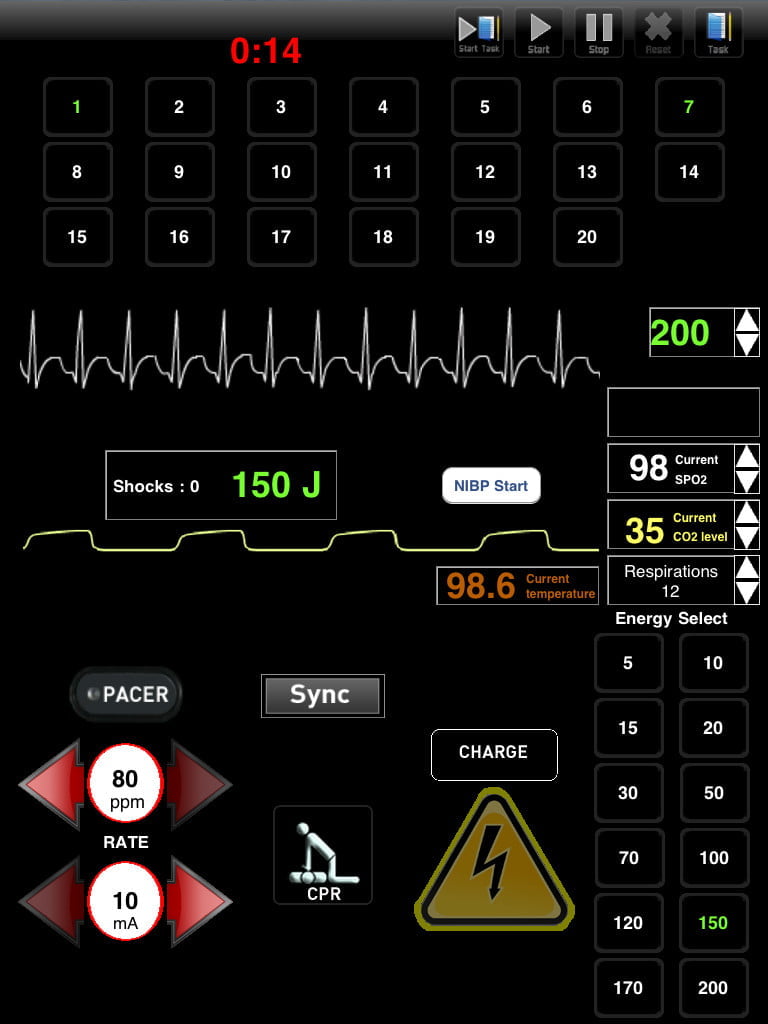Deliver shock with lightning button
This screenshot has width=768, height=1024.
(x=493, y=862)
